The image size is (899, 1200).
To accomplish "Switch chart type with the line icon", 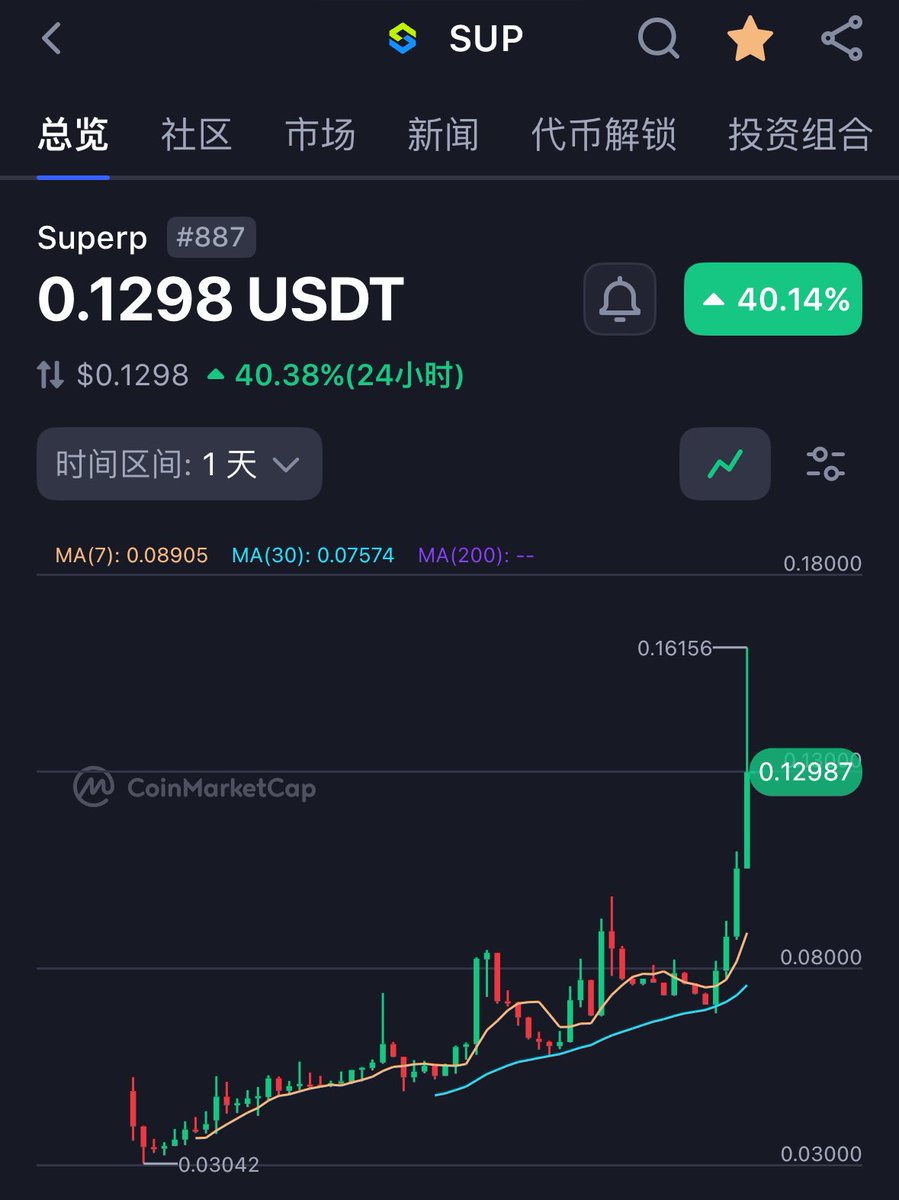I will click(x=725, y=464).
